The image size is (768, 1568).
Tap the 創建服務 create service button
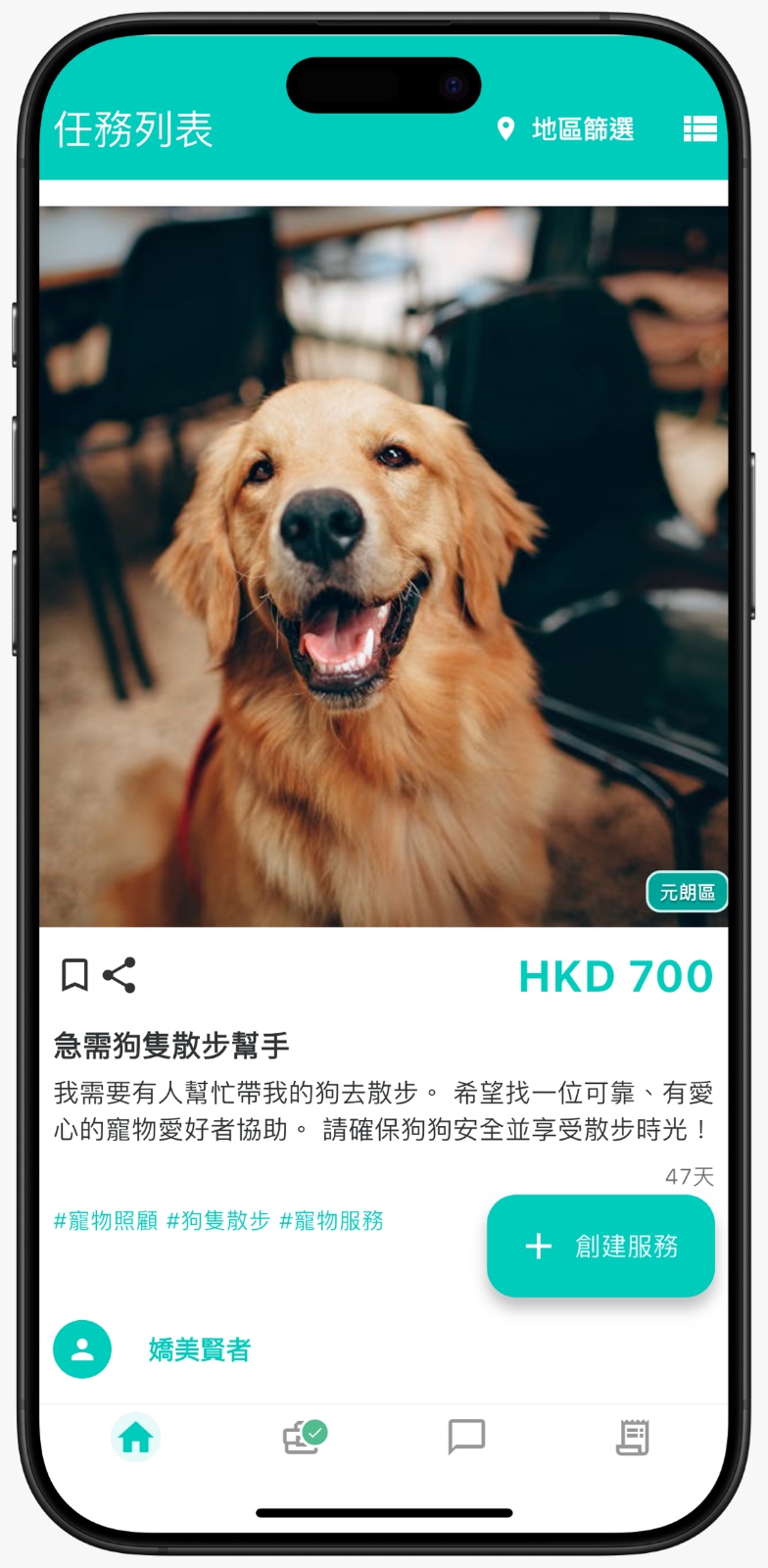[600, 1246]
